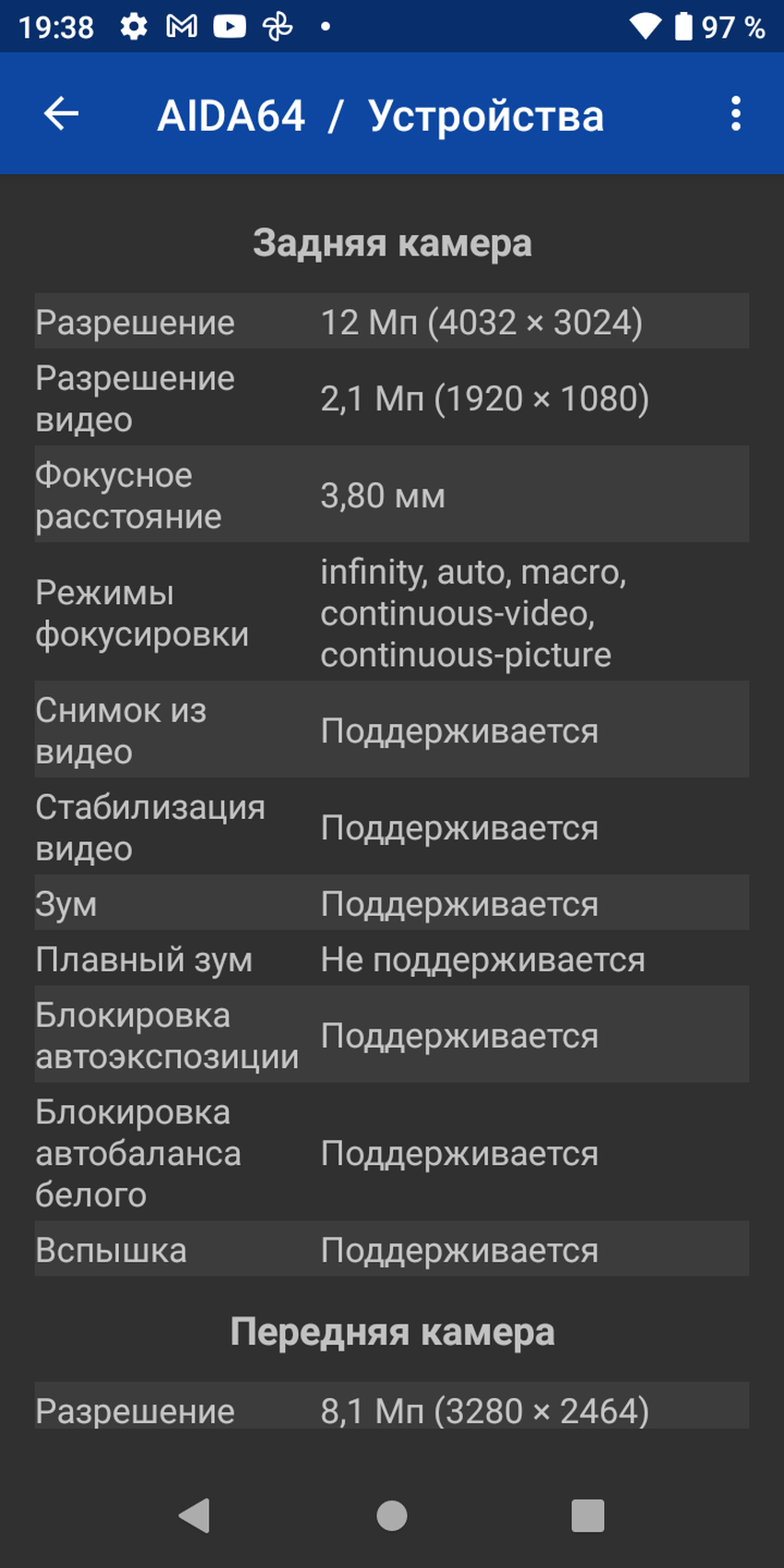Open the three-dot overflow menu

[735, 114]
